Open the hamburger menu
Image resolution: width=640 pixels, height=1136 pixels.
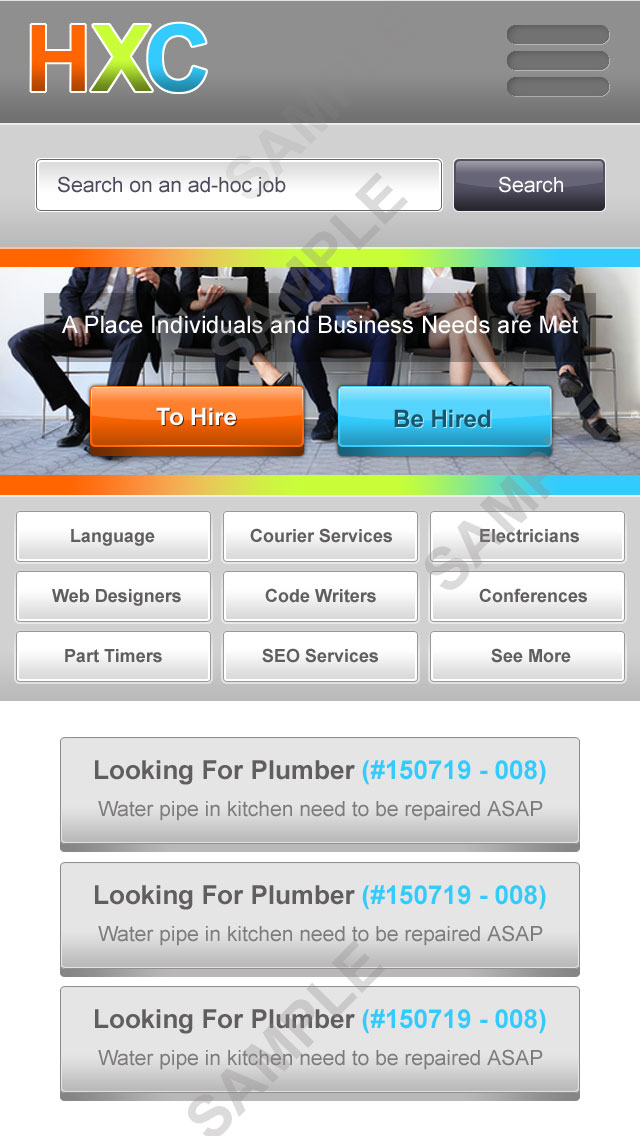click(x=558, y=61)
